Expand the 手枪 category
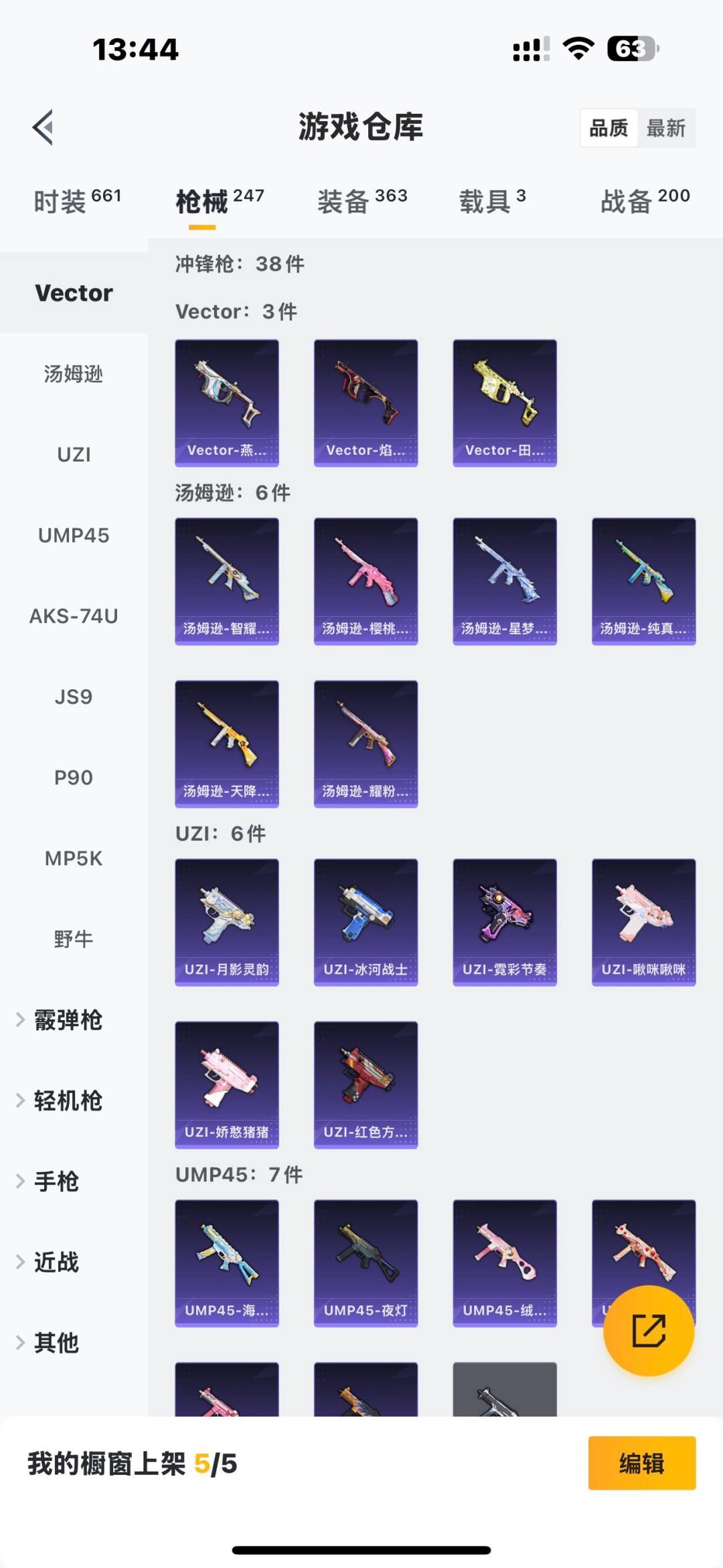723x1568 pixels. click(57, 1182)
